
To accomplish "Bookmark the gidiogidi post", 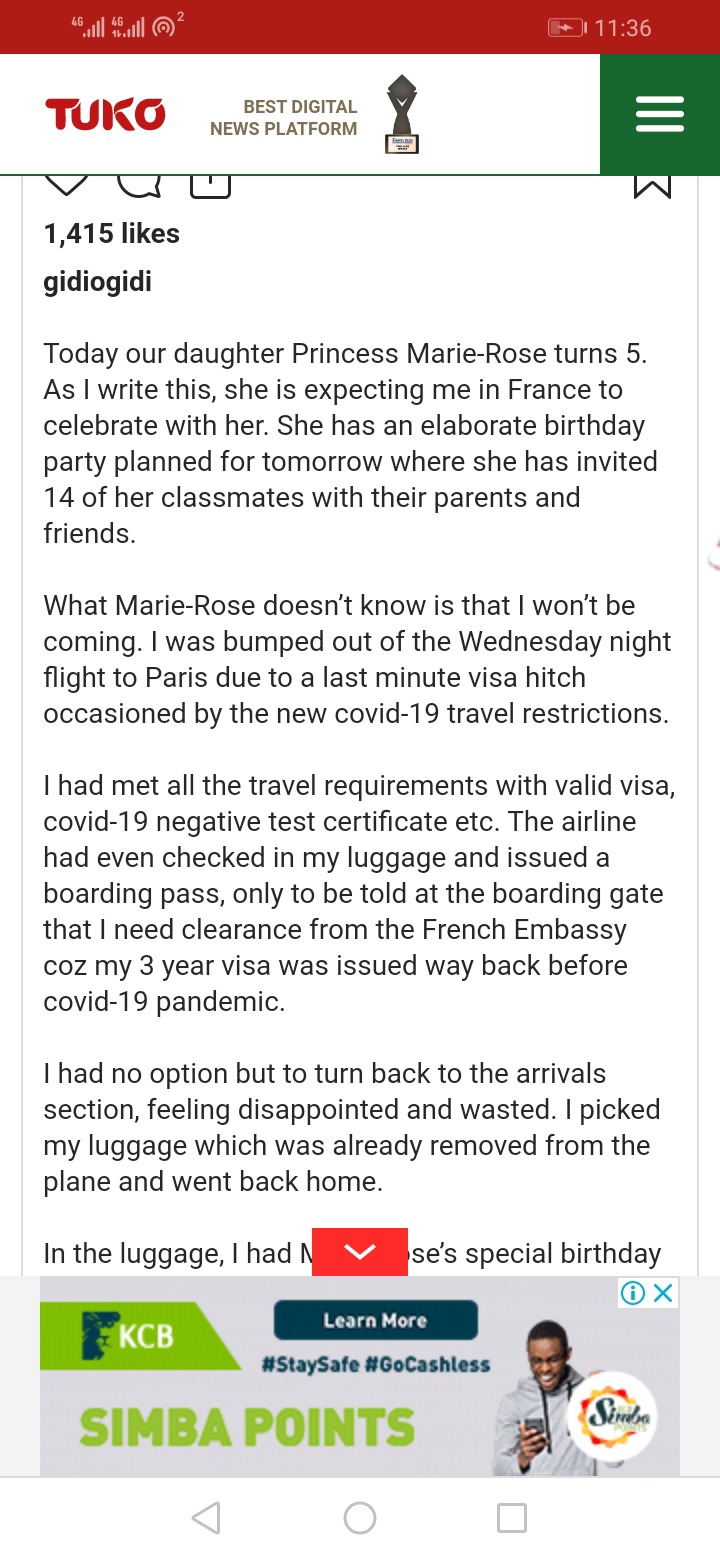I will [x=652, y=185].
